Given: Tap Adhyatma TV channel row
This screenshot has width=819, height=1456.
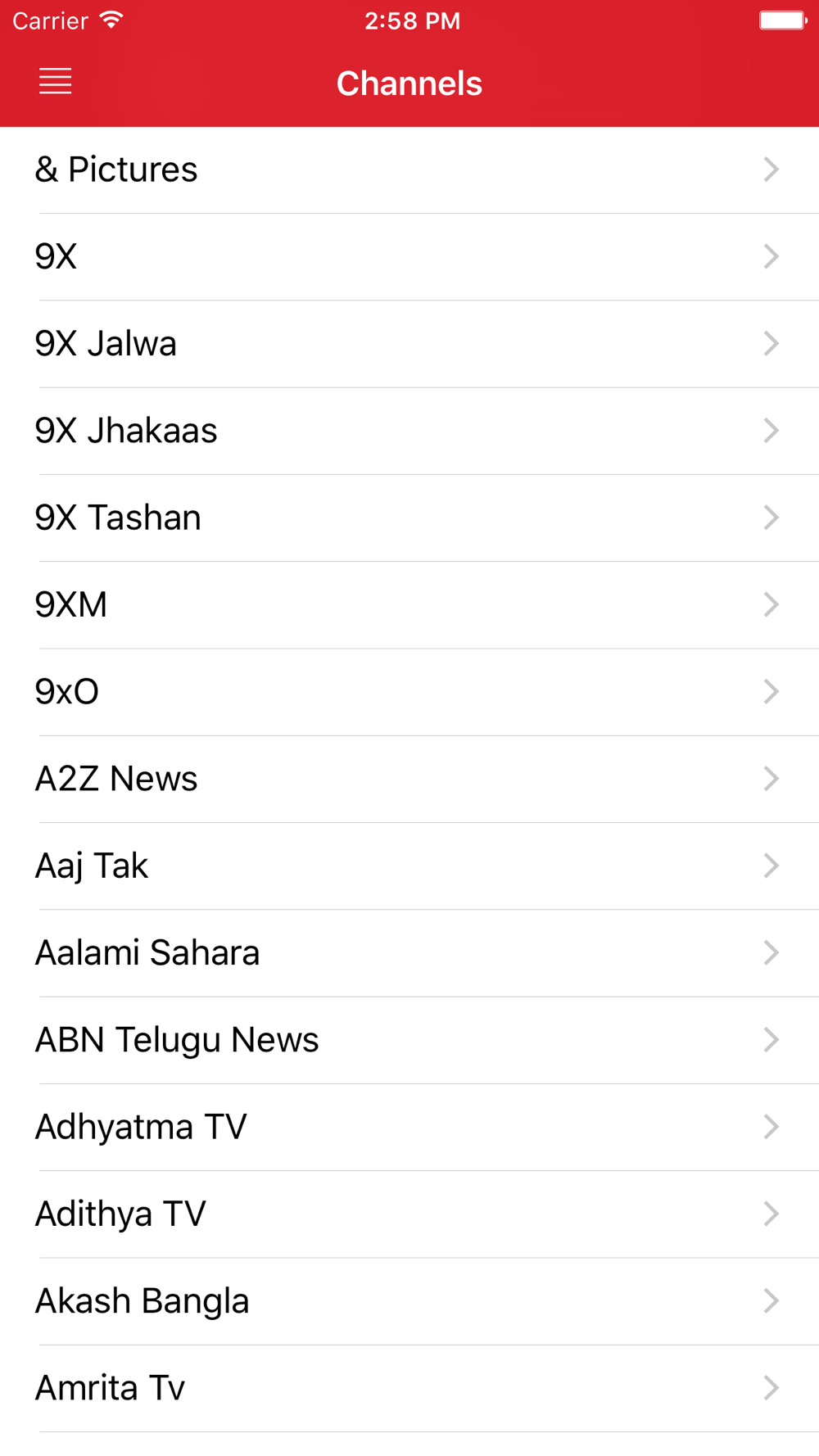Looking at the screenshot, I should pyautogui.click(x=409, y=1128).
